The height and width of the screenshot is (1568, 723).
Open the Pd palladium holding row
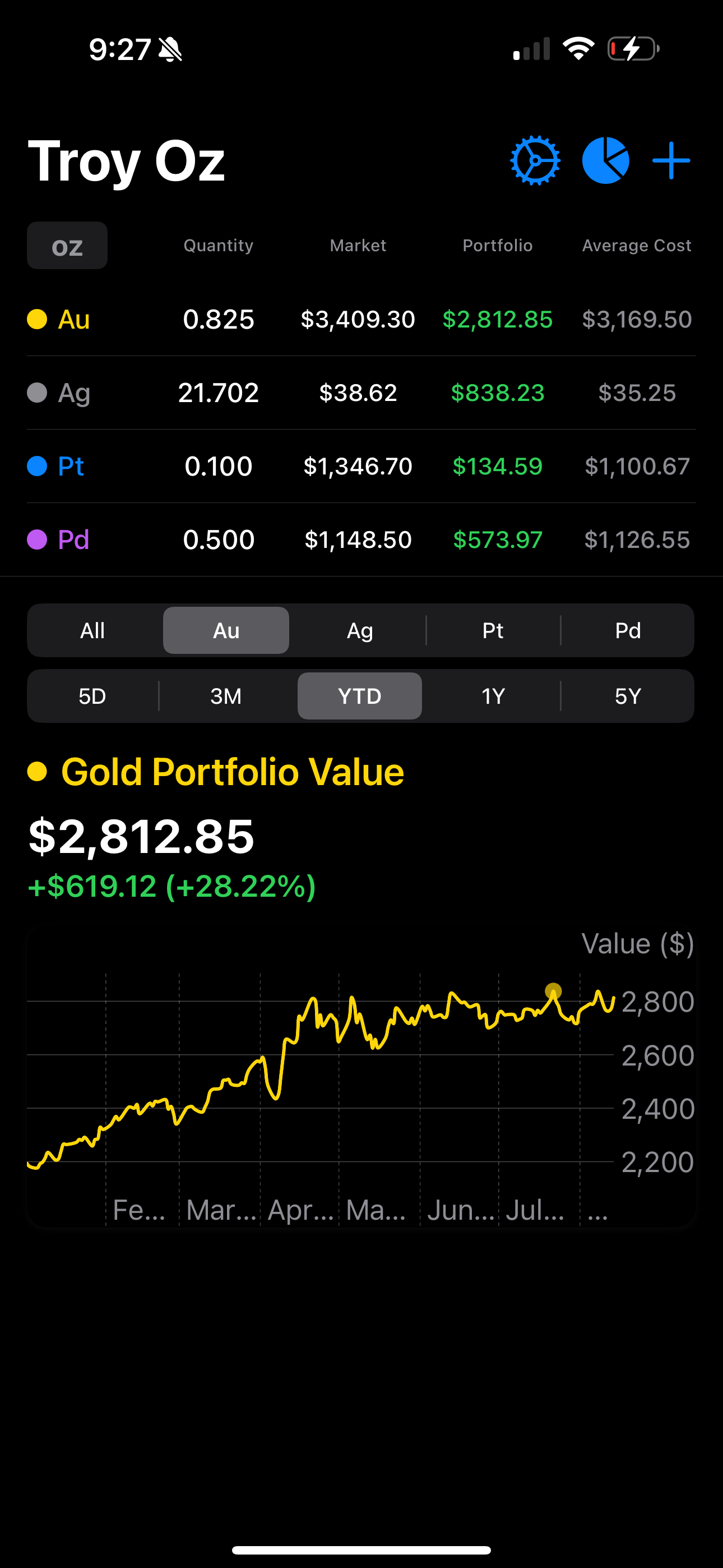(x=361, y=540)
